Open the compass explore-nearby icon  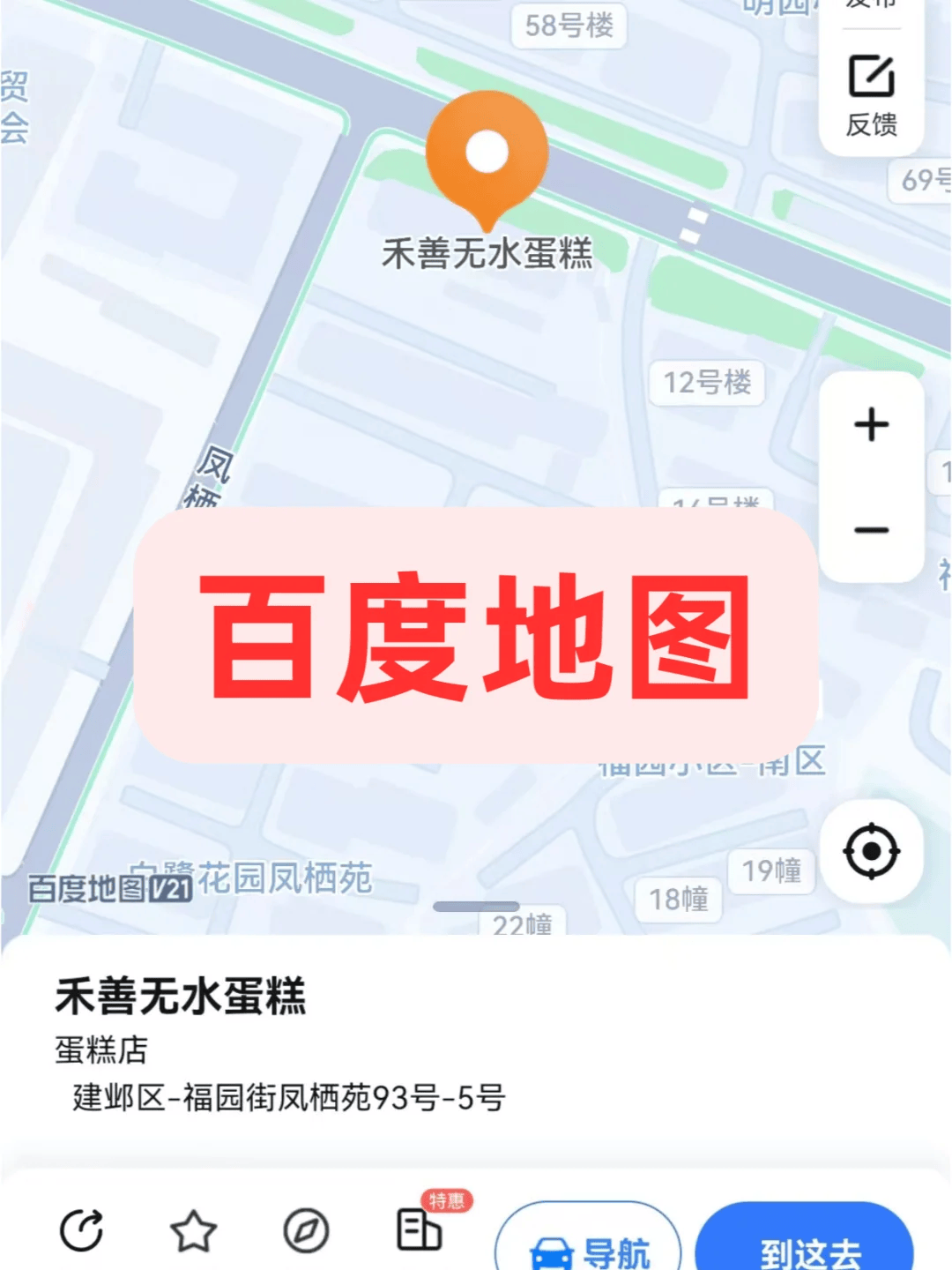[306, 1231]
